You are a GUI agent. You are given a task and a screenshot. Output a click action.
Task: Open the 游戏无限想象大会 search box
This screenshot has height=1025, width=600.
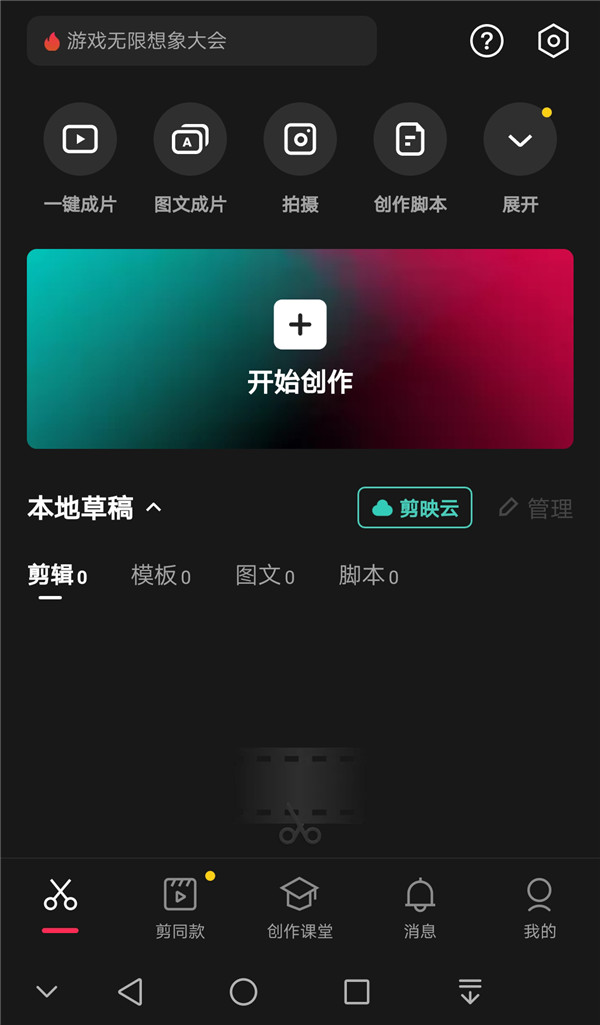tap(201, 41)
